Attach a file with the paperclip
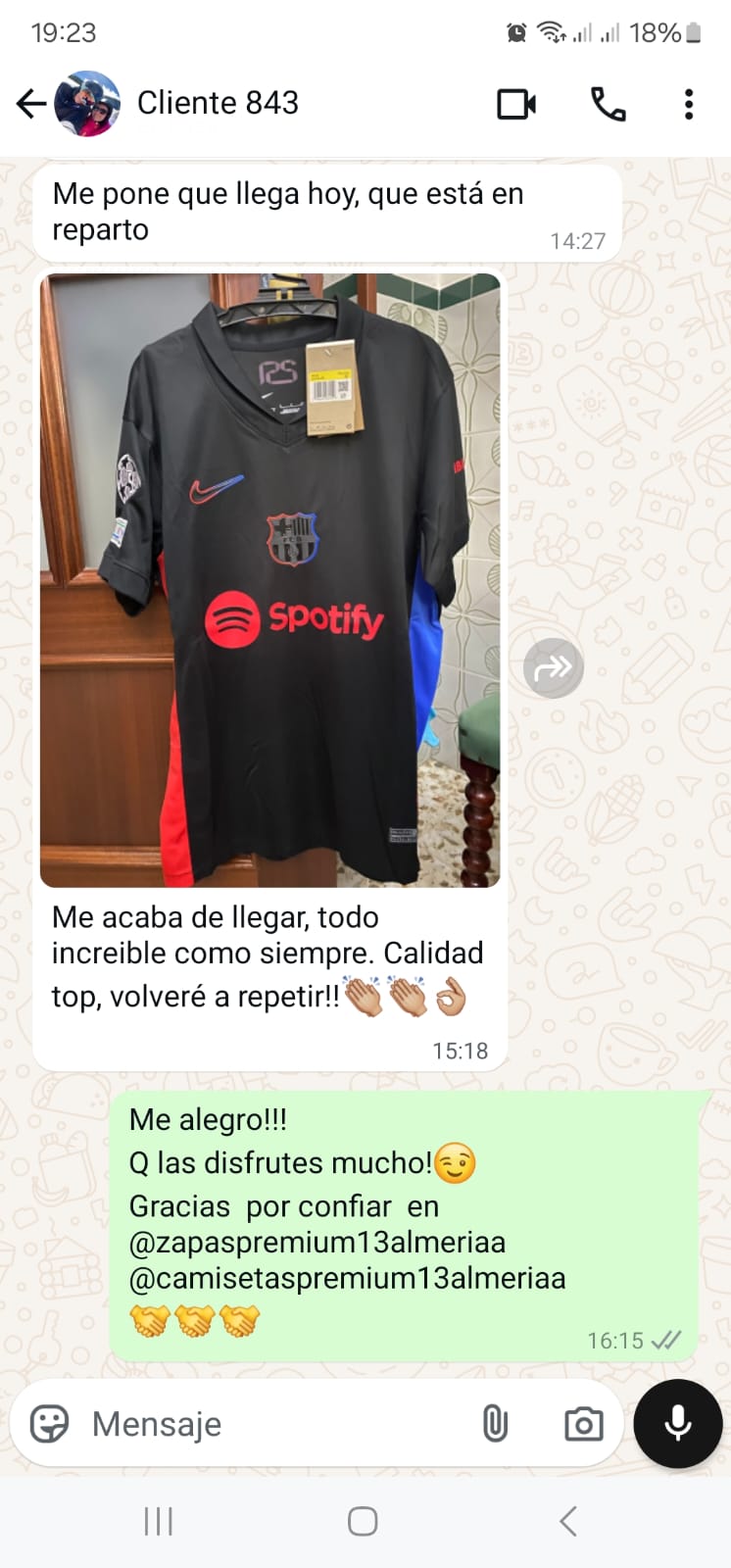Screen dimensions: 731x1568 click(x=495, y=1424)
